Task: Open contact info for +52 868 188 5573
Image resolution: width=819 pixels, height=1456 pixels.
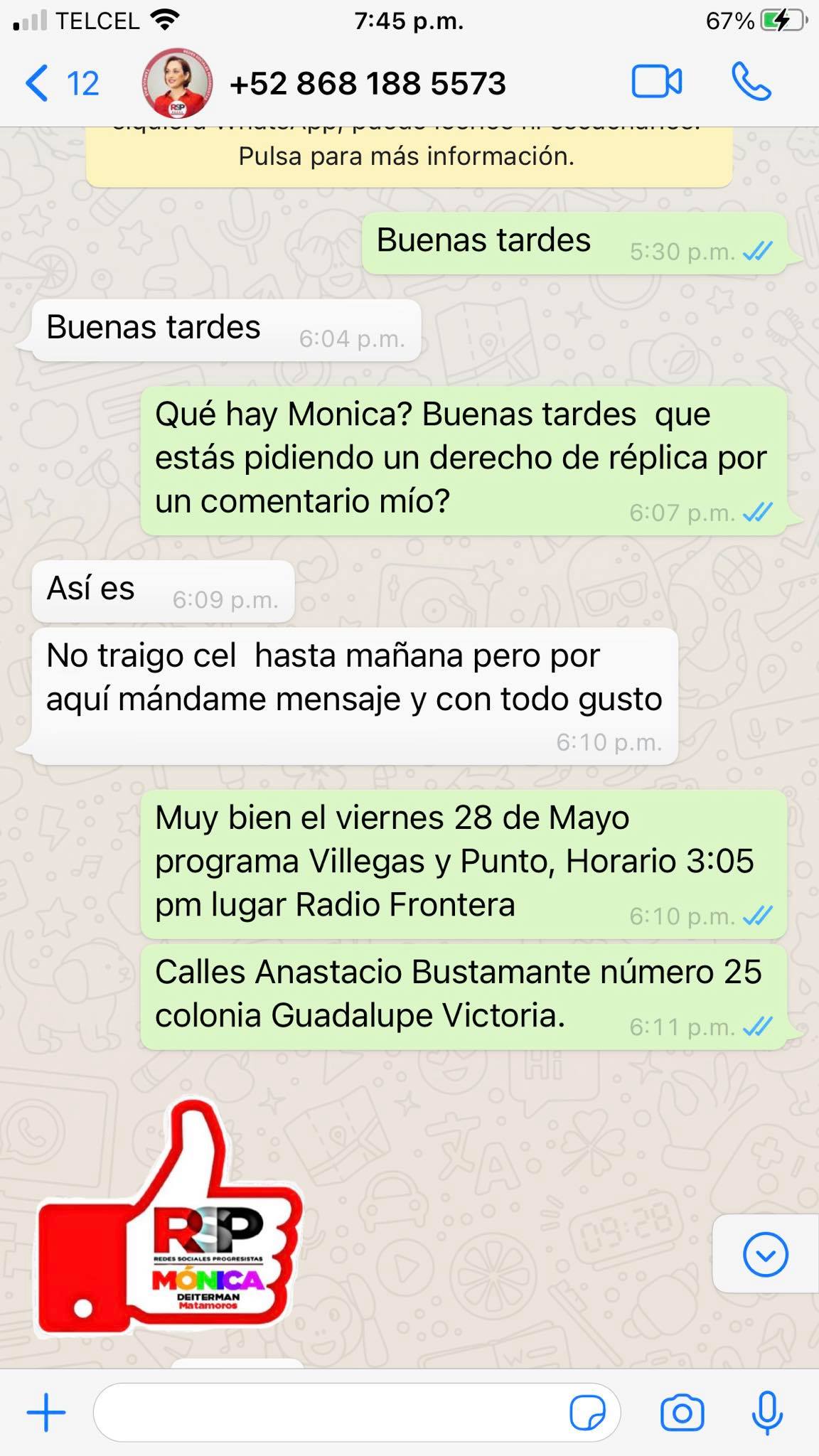Action: (x=367, y=84)
